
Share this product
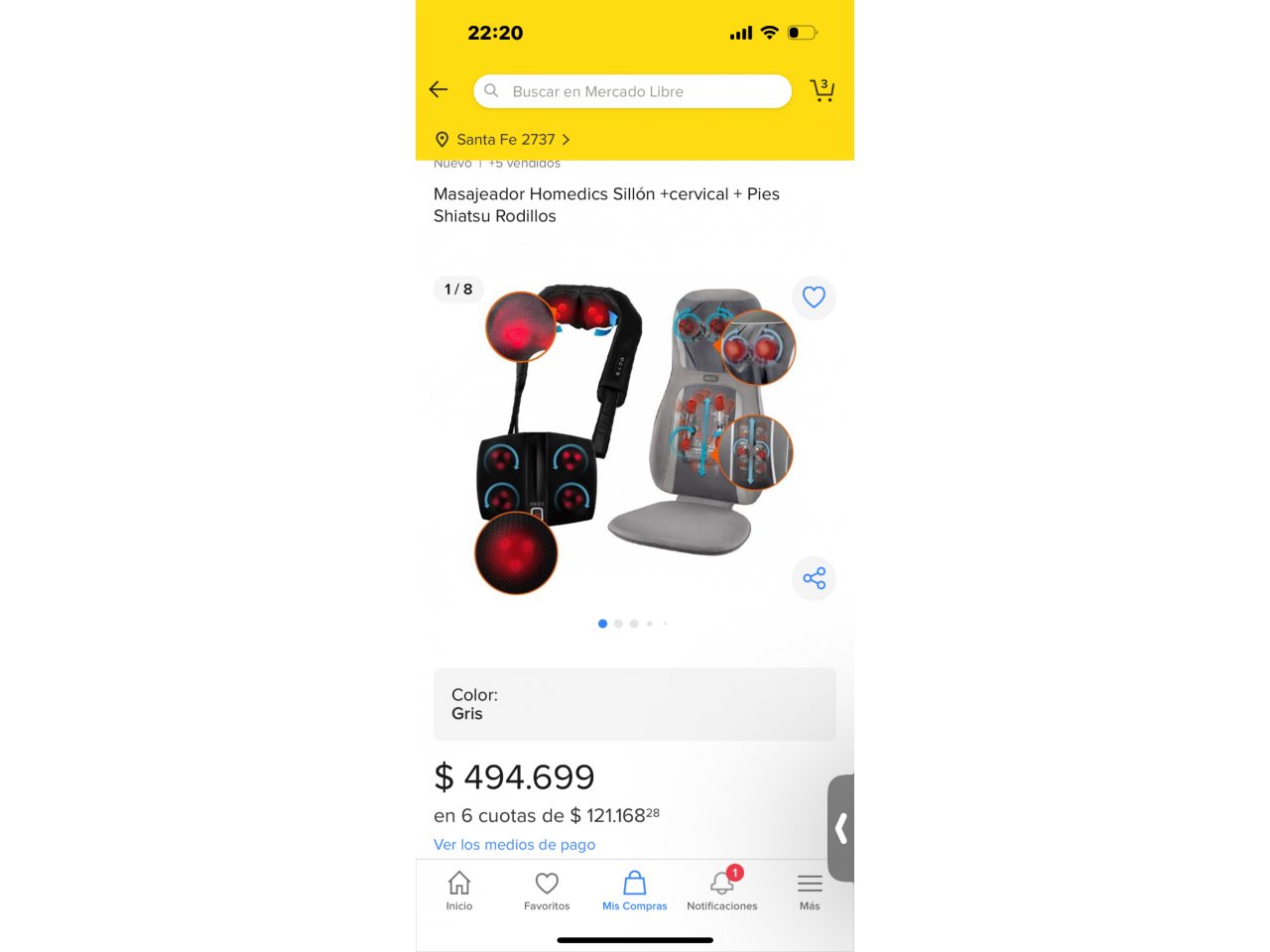[x=814, y=578]
